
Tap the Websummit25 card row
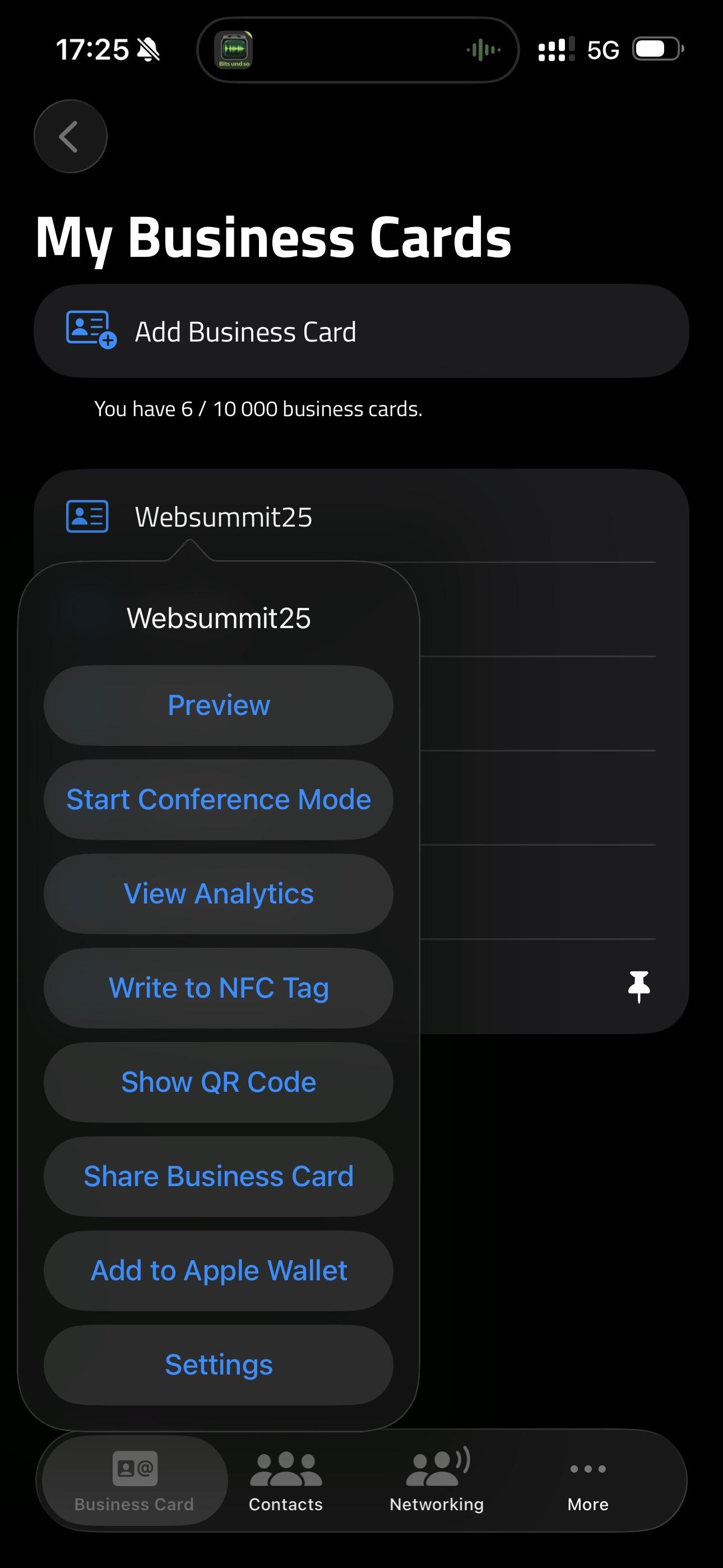point(361,517)
